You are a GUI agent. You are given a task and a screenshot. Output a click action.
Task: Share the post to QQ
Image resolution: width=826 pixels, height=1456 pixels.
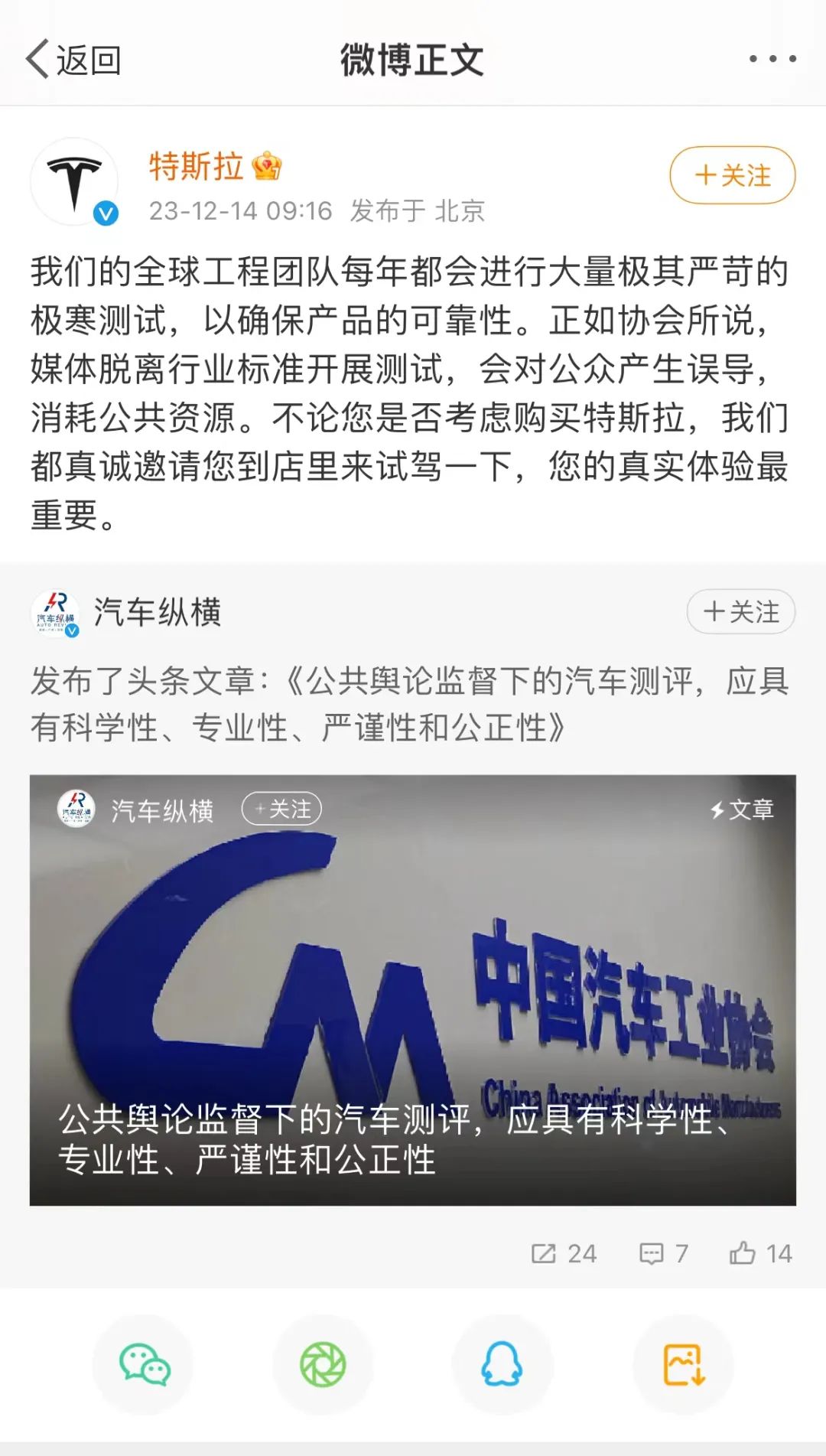click(x=502, y=1365)
